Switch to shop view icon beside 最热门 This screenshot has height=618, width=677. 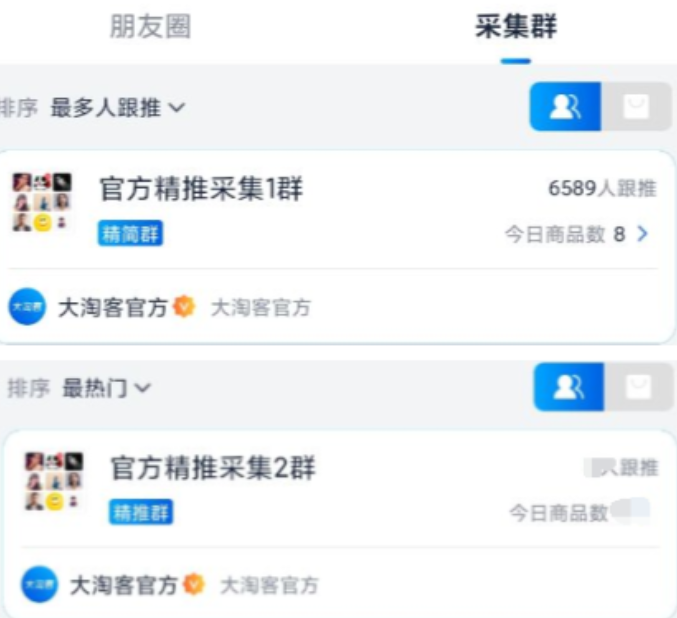click(638, 387)
